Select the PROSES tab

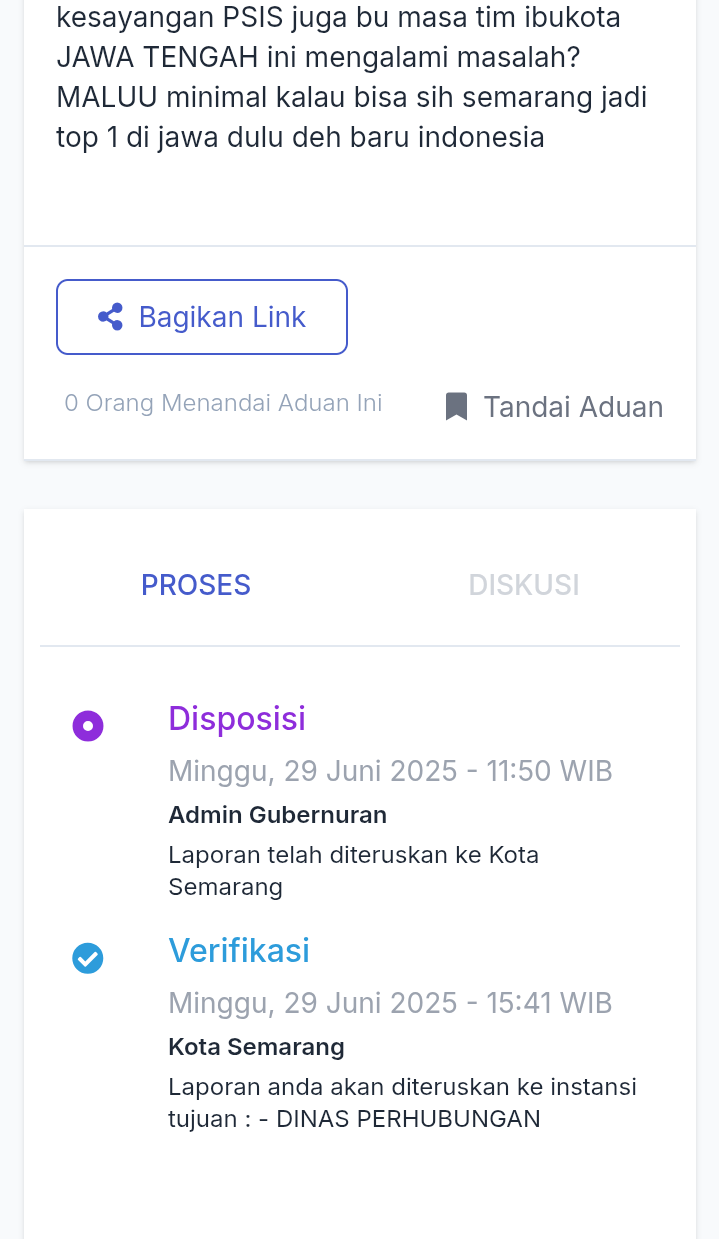(x=196, y=585)
